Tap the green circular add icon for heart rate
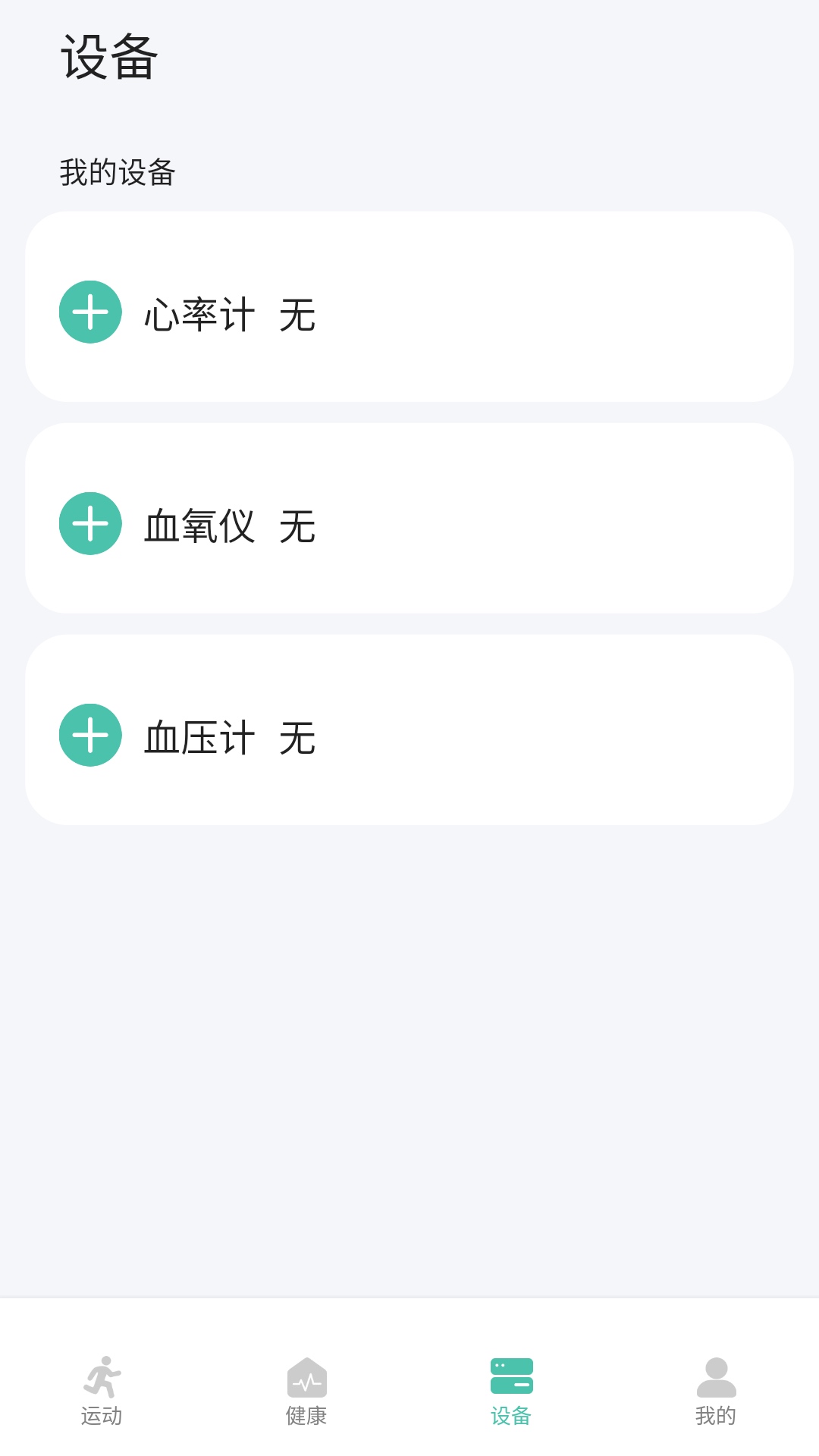The image size is (819, 1456). 89,311
